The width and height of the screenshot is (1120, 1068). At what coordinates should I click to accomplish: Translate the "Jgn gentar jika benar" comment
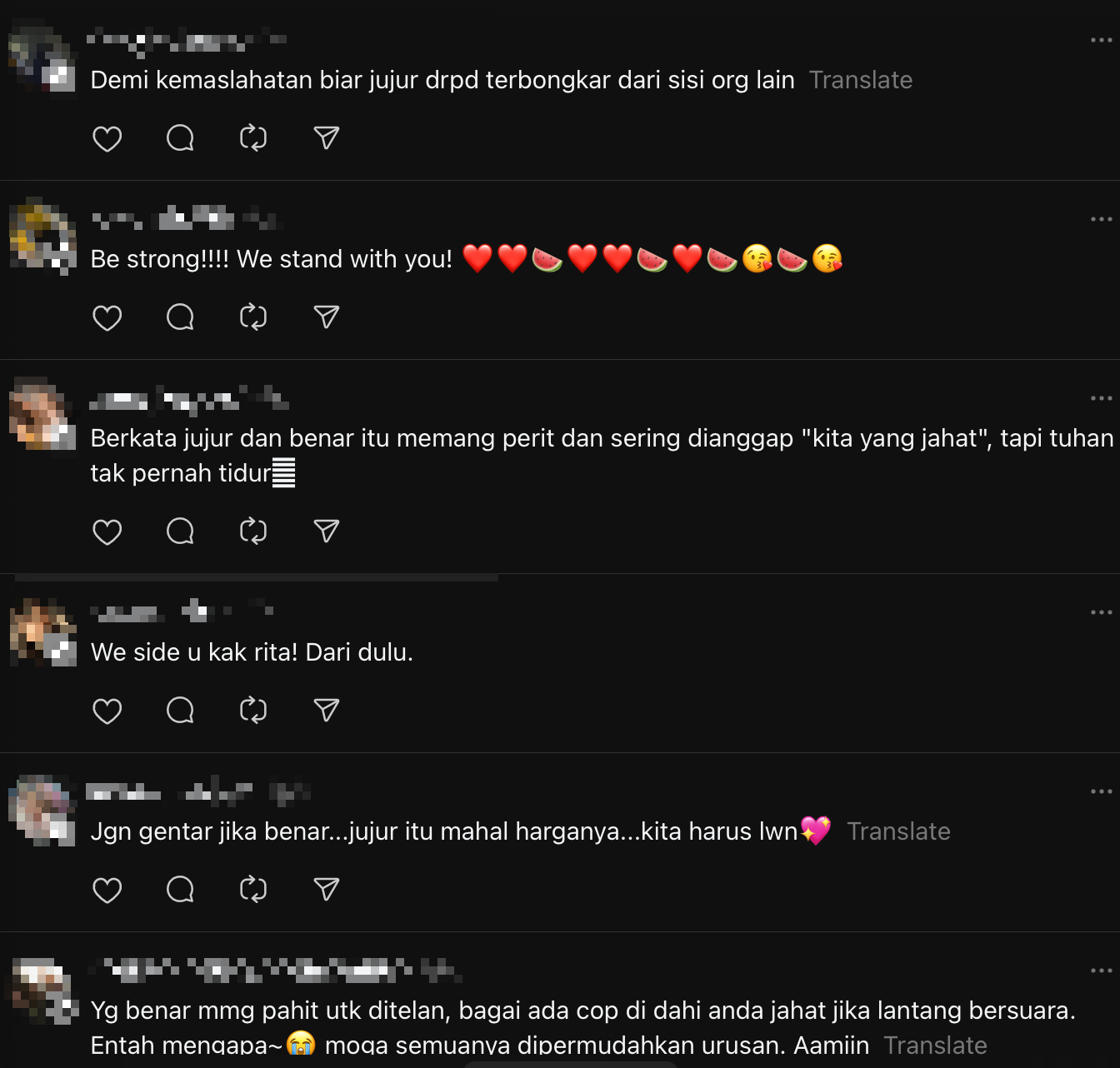coord(898,831)
